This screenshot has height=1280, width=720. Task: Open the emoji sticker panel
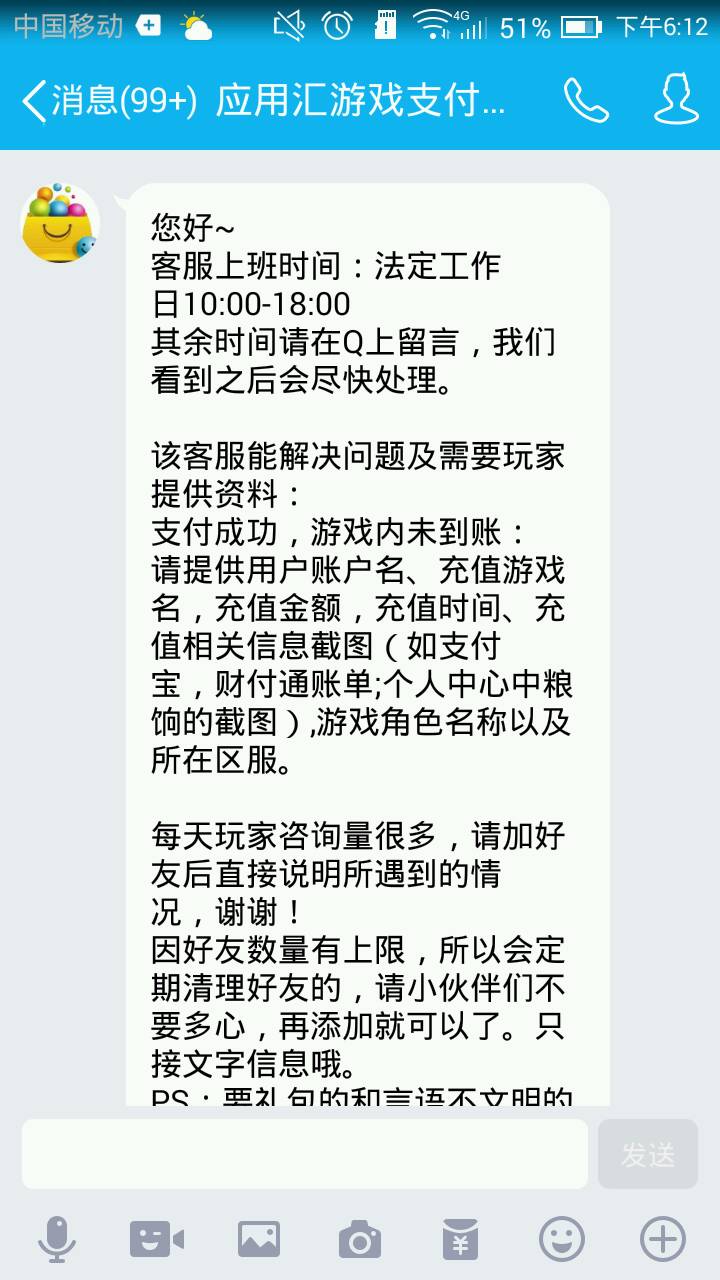pos(562,1240)
